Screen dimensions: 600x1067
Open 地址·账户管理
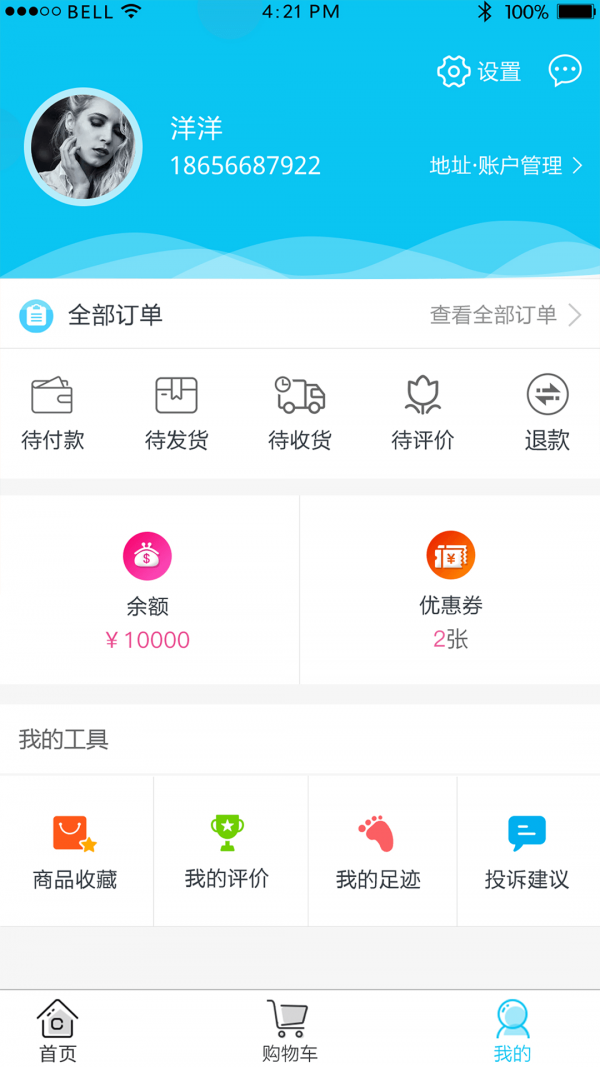click(x=506, y=166)
